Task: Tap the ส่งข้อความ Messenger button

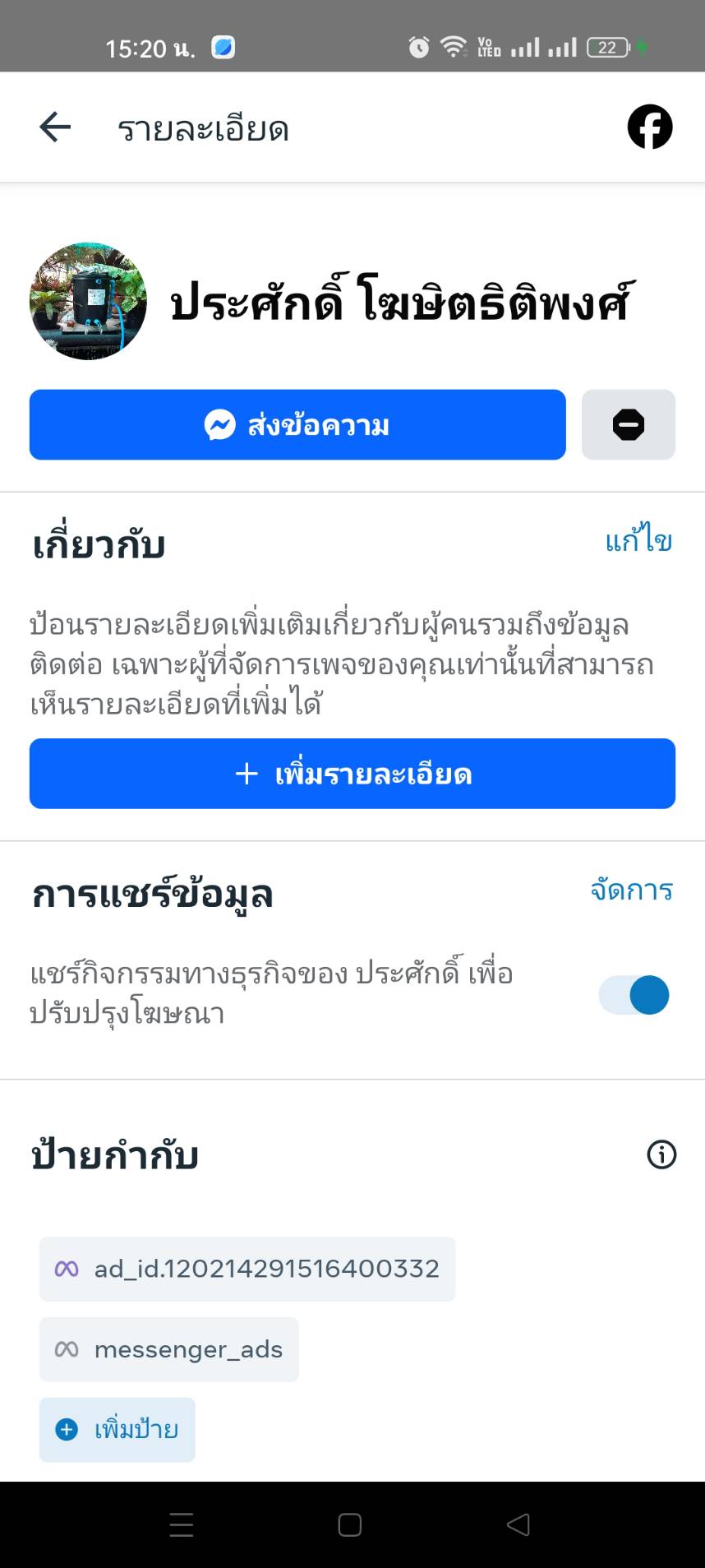Action: pos(297,424)
